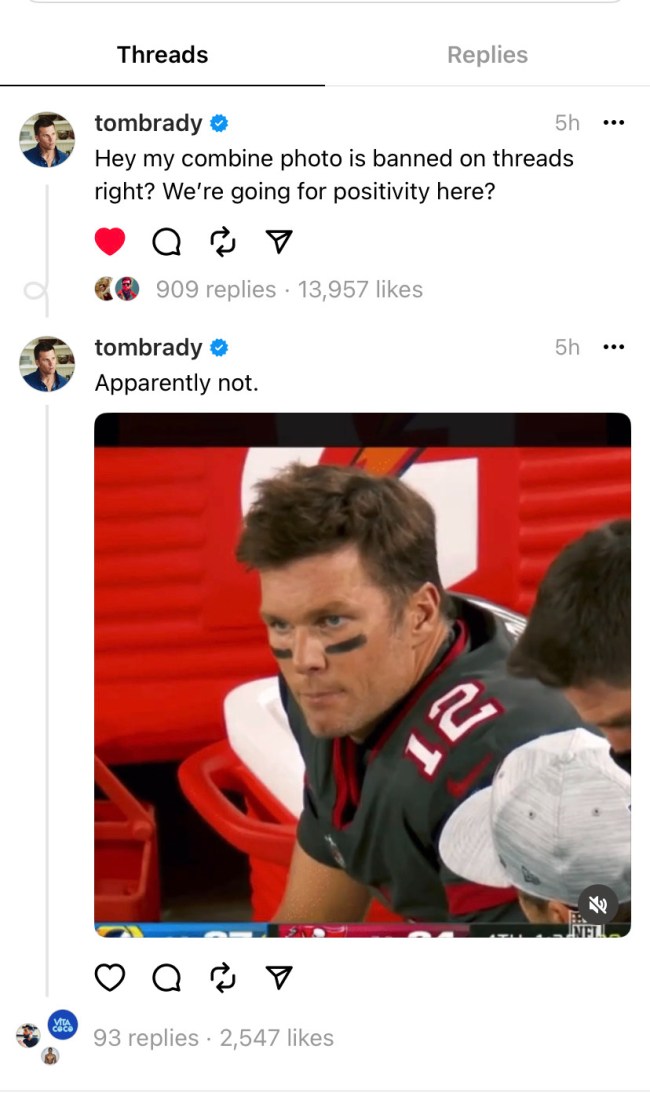Select the Threads tab
Image resolution: width=650 pixels, height=1100 pixels.
pos(162,55)
